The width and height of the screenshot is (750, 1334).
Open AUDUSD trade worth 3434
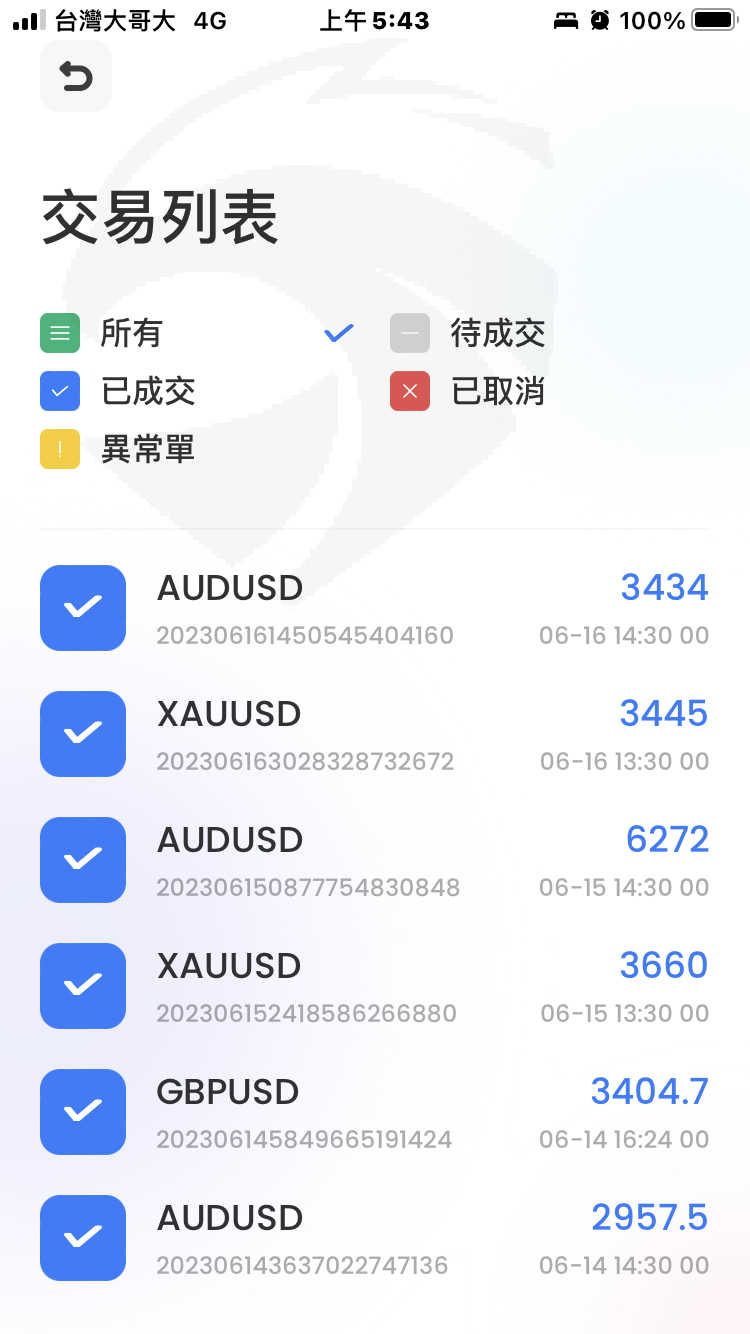(375, 608)
